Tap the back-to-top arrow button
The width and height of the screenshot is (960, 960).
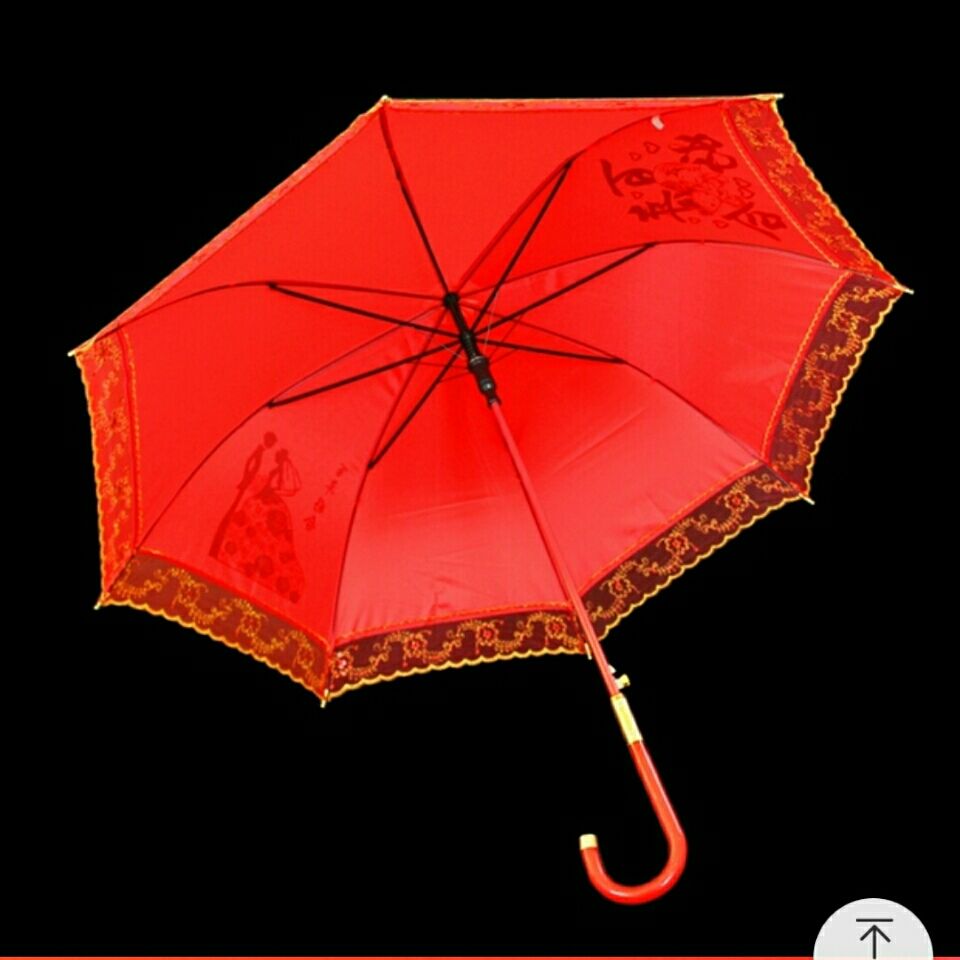coord(874,936)
